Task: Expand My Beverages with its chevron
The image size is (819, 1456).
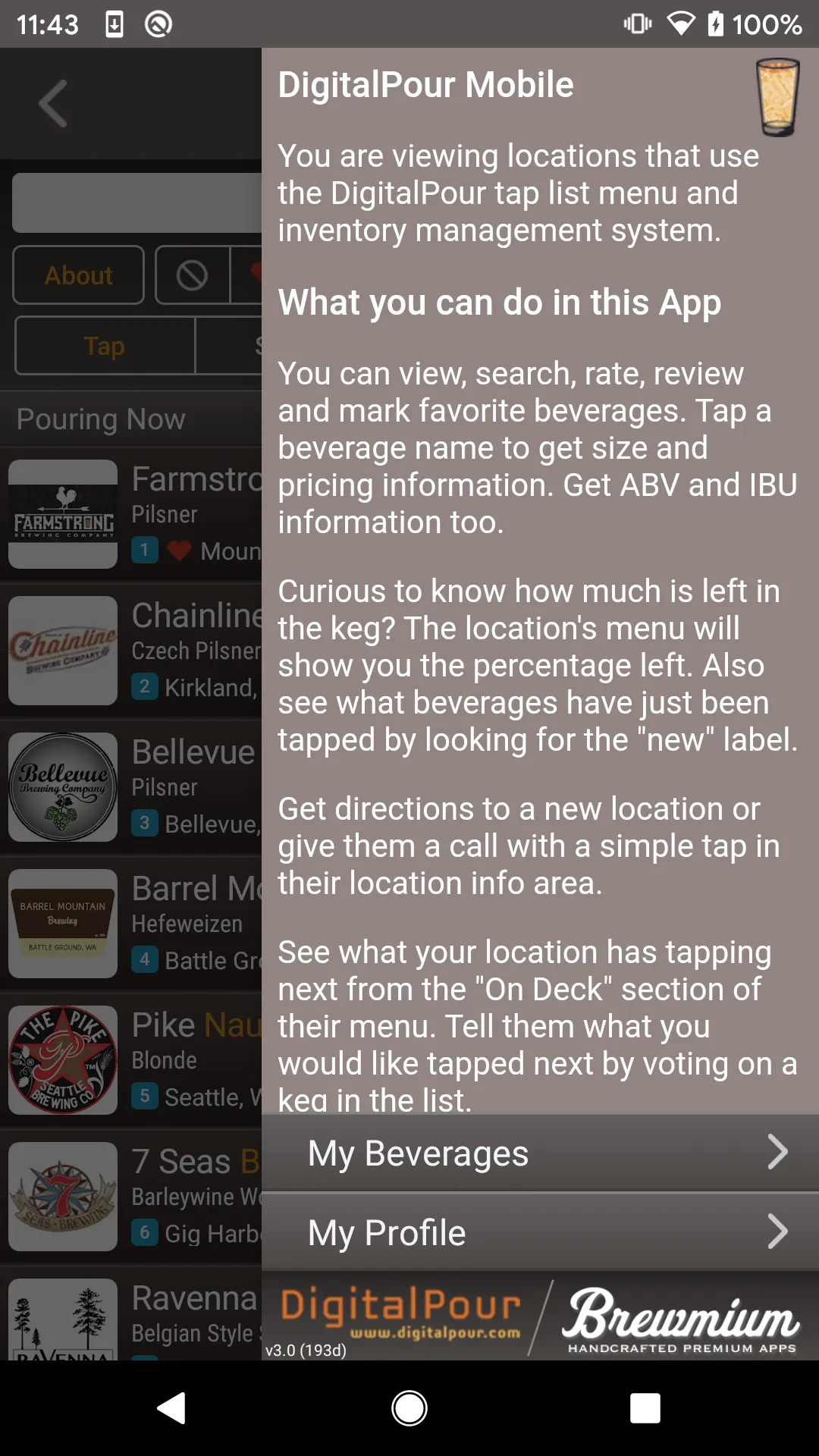Action: point(779,1152)
